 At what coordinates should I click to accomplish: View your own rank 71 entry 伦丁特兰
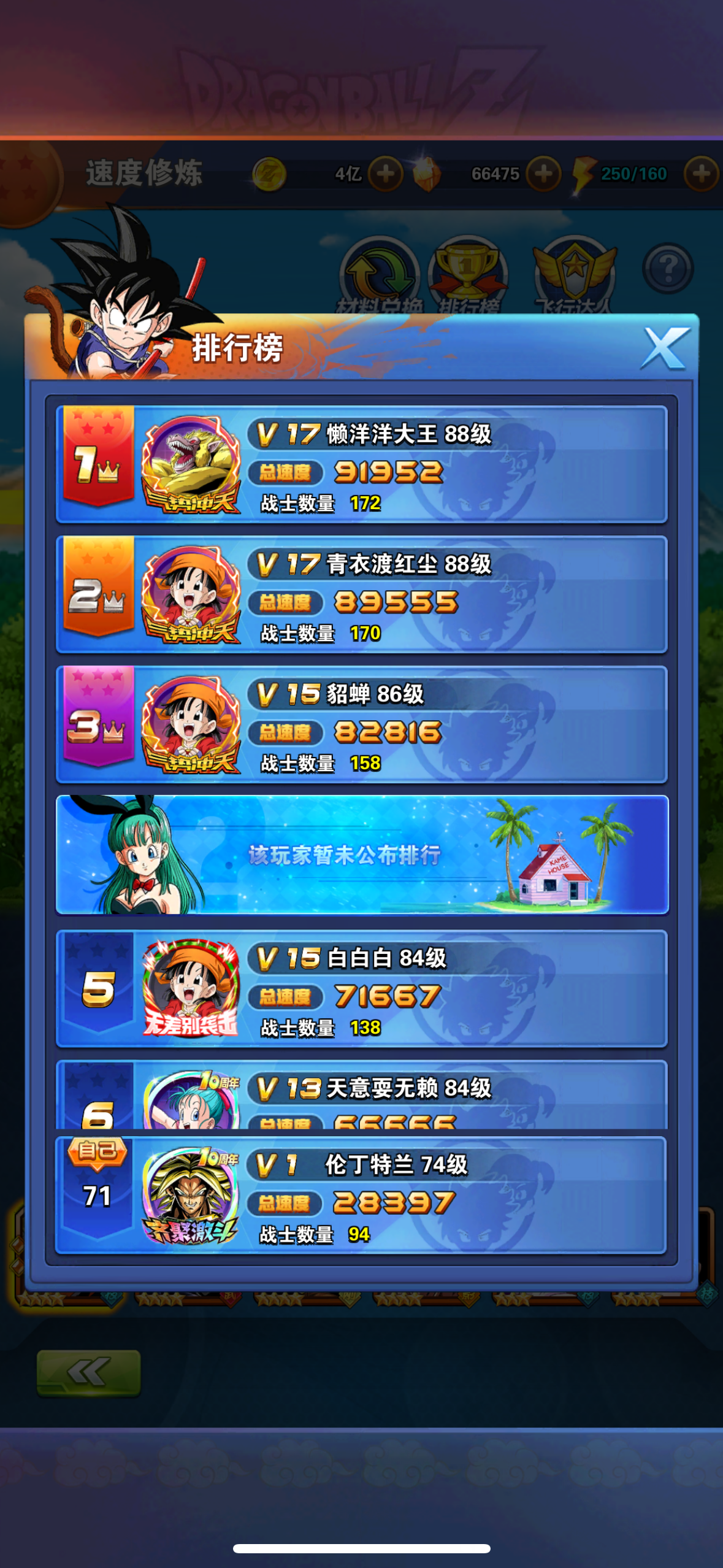tap(361, 1195)
